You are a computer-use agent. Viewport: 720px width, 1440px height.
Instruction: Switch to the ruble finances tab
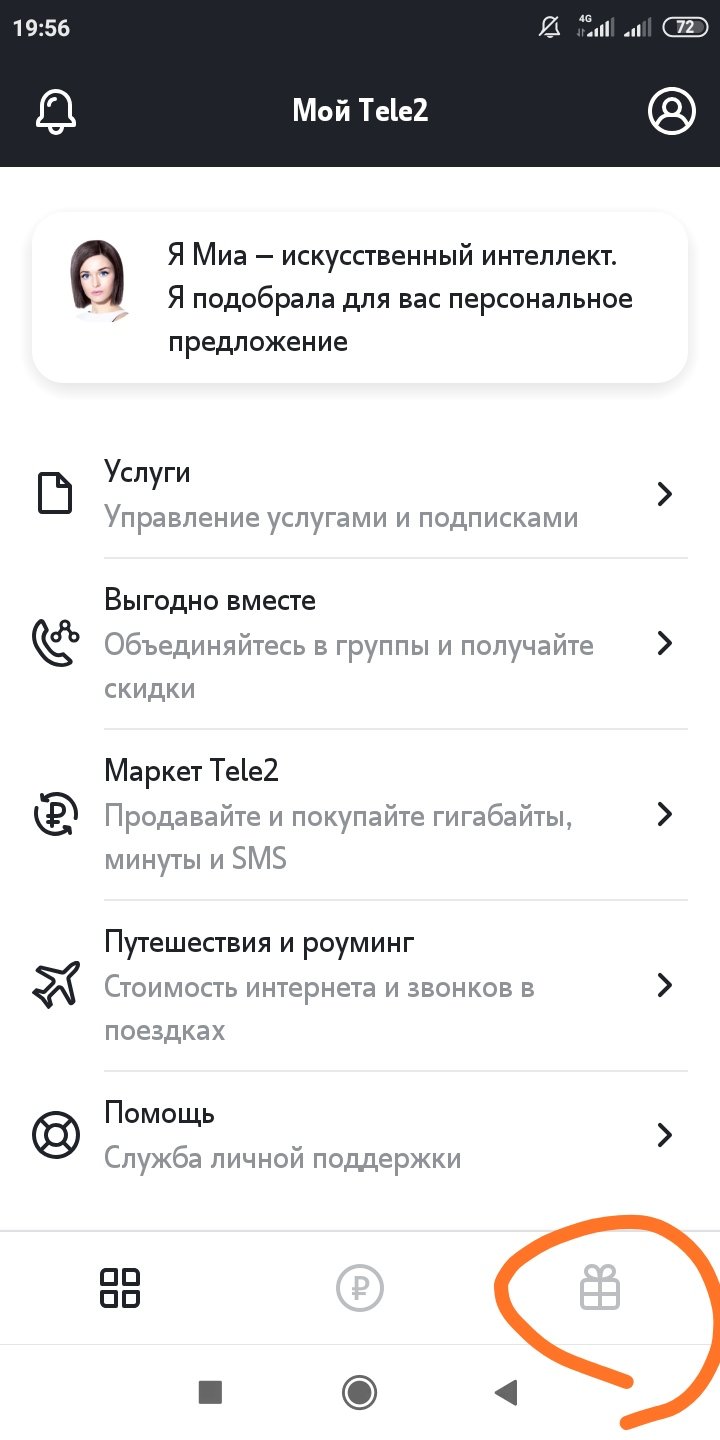[360, 1287]
